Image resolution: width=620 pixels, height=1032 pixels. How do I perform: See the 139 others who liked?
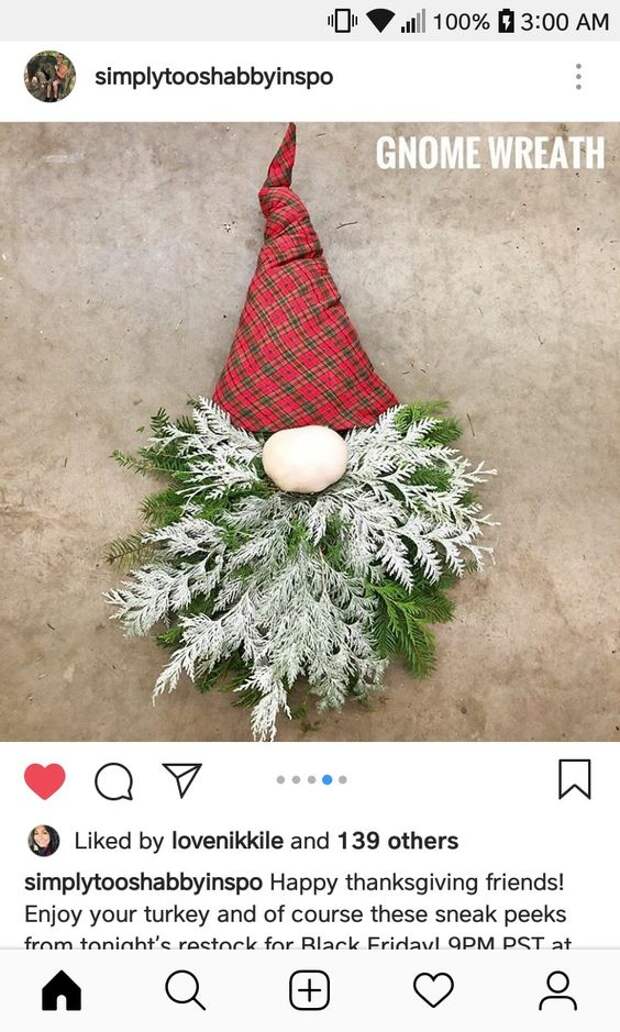point(398,841)
